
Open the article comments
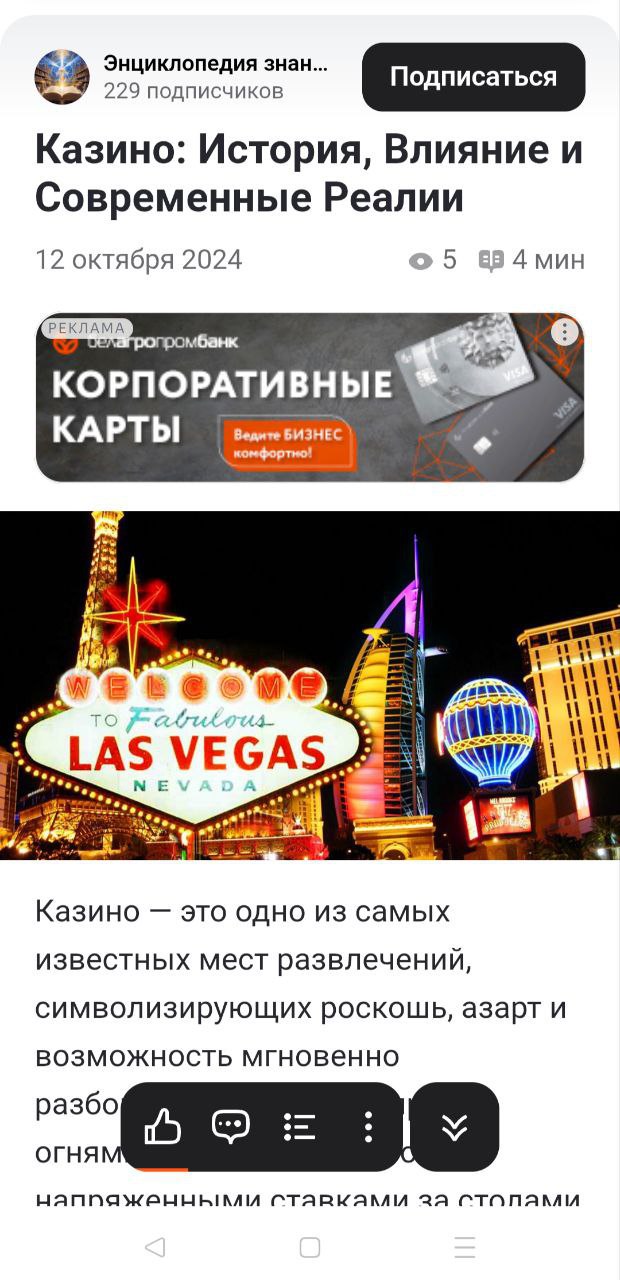click(x=231, y=1127)
